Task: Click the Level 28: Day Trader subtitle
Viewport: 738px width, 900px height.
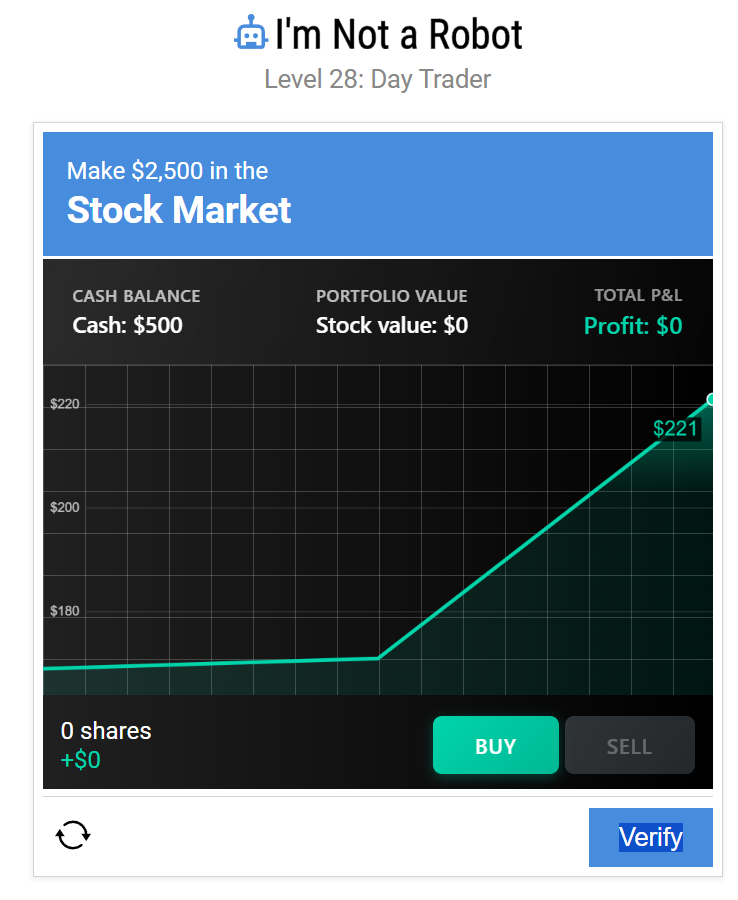Action: click(377, 79)
